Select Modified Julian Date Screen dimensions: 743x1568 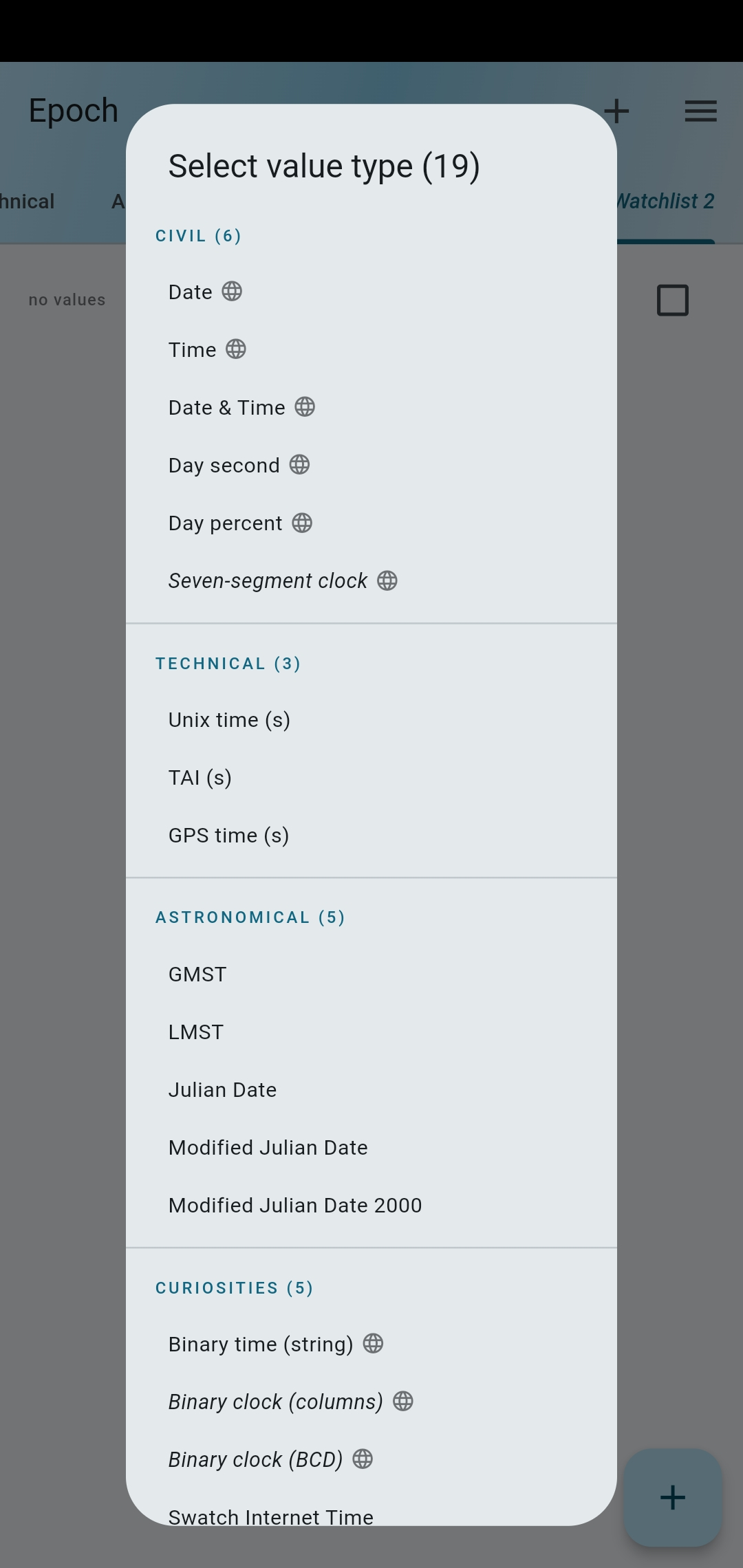click(371, 1147)
